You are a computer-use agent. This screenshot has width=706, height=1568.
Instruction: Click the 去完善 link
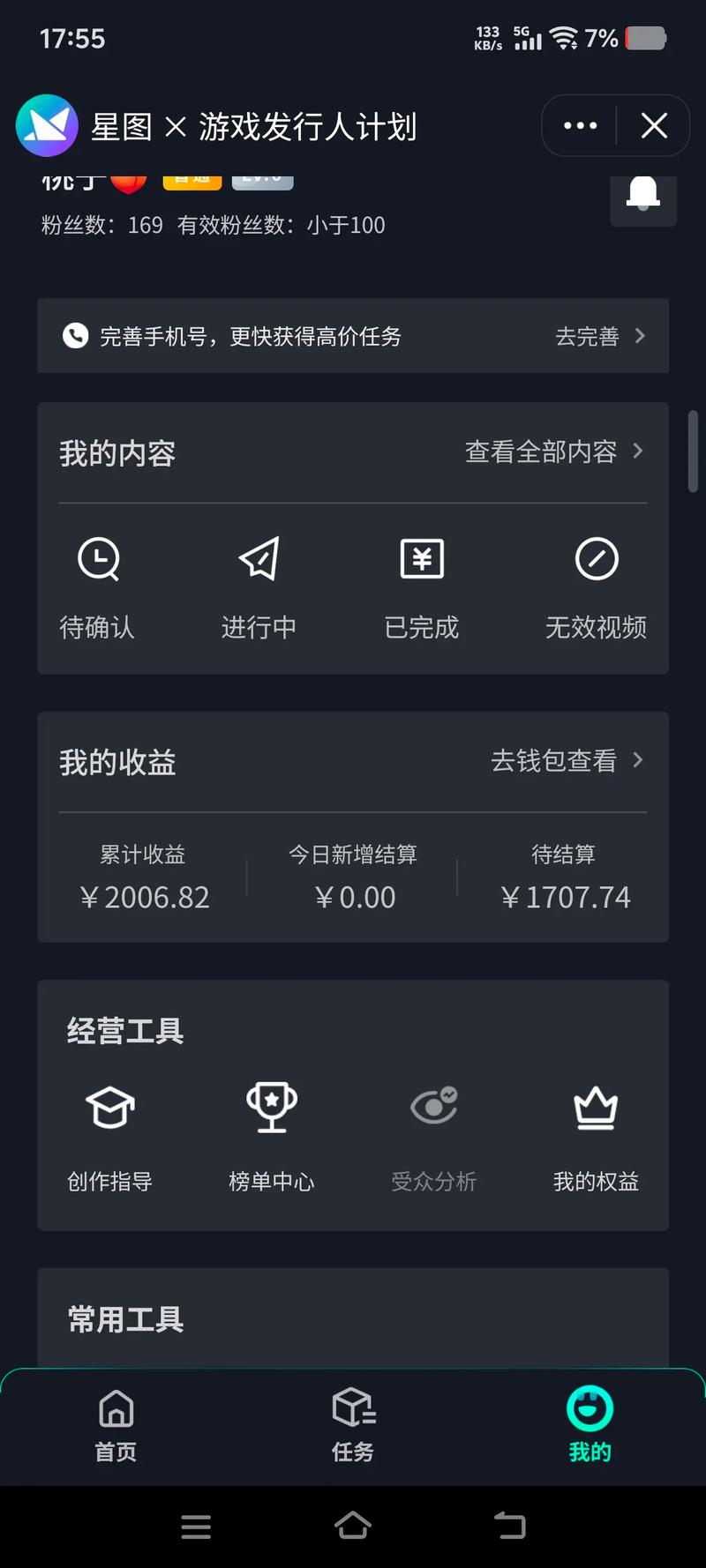point(586,336)
